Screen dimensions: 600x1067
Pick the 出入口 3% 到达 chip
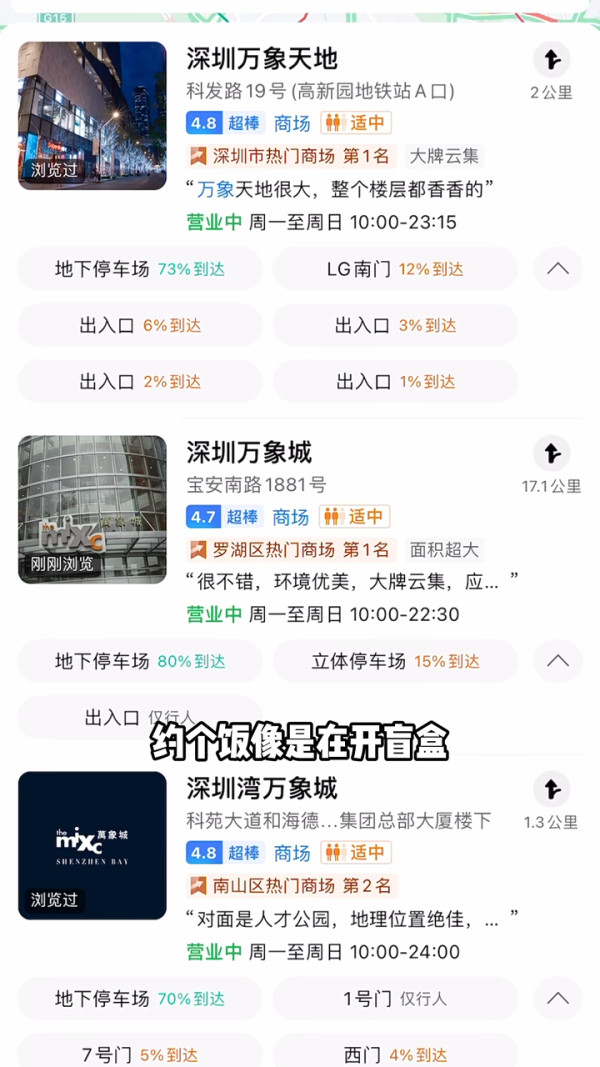click(x=395, y=325)
